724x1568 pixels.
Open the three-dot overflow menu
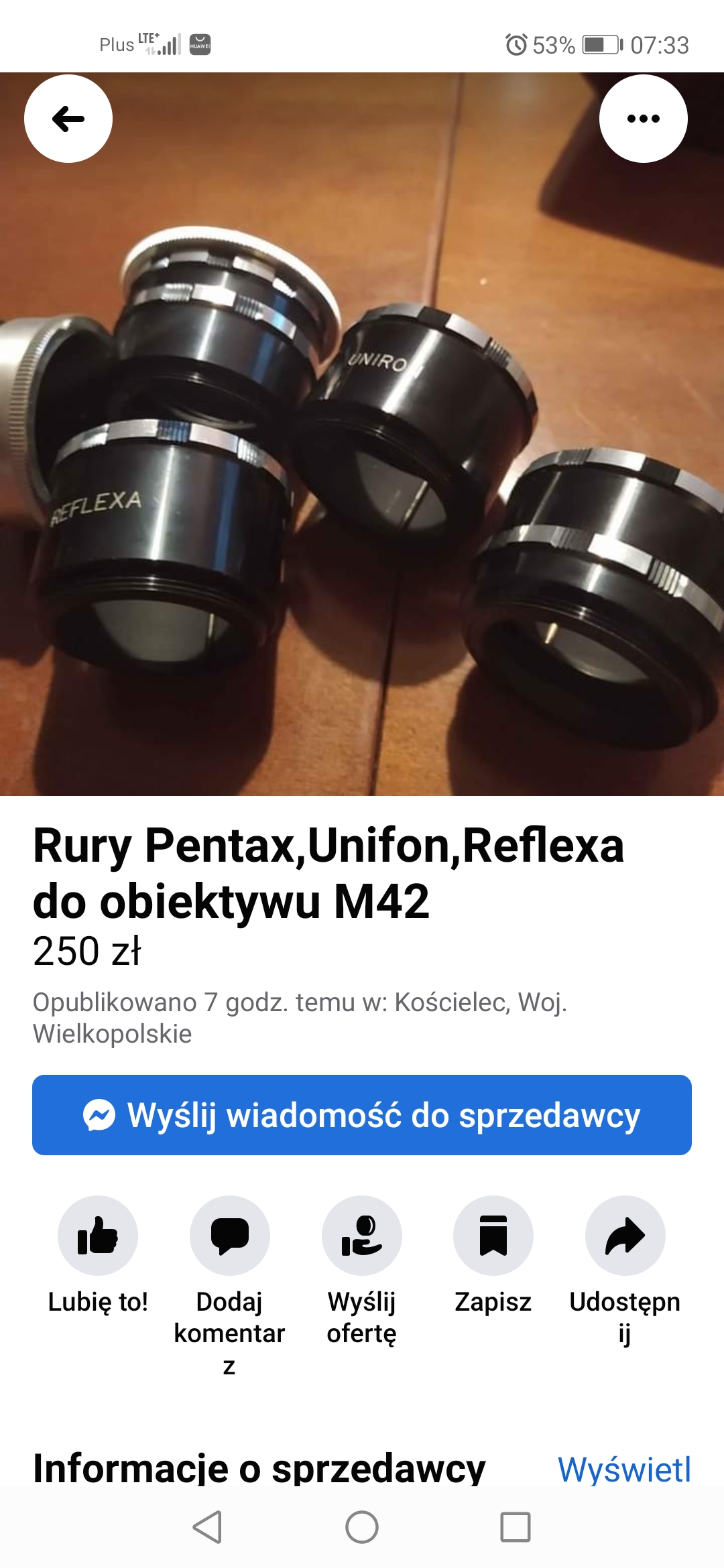tap(643, 119)
